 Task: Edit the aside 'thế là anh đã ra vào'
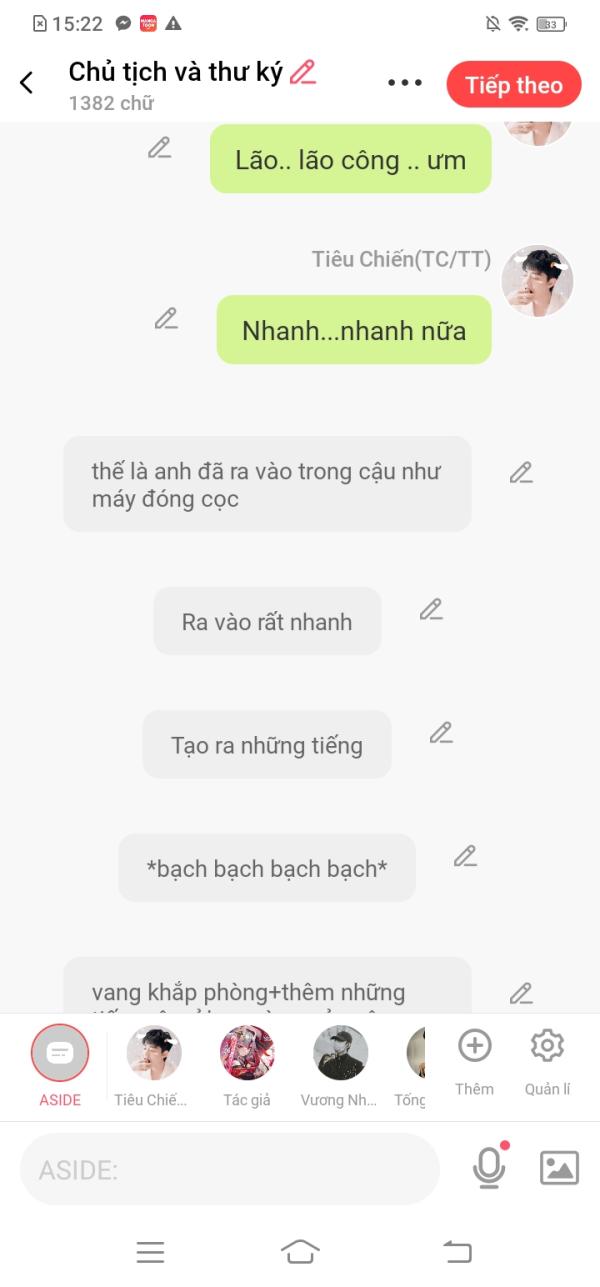521,473
